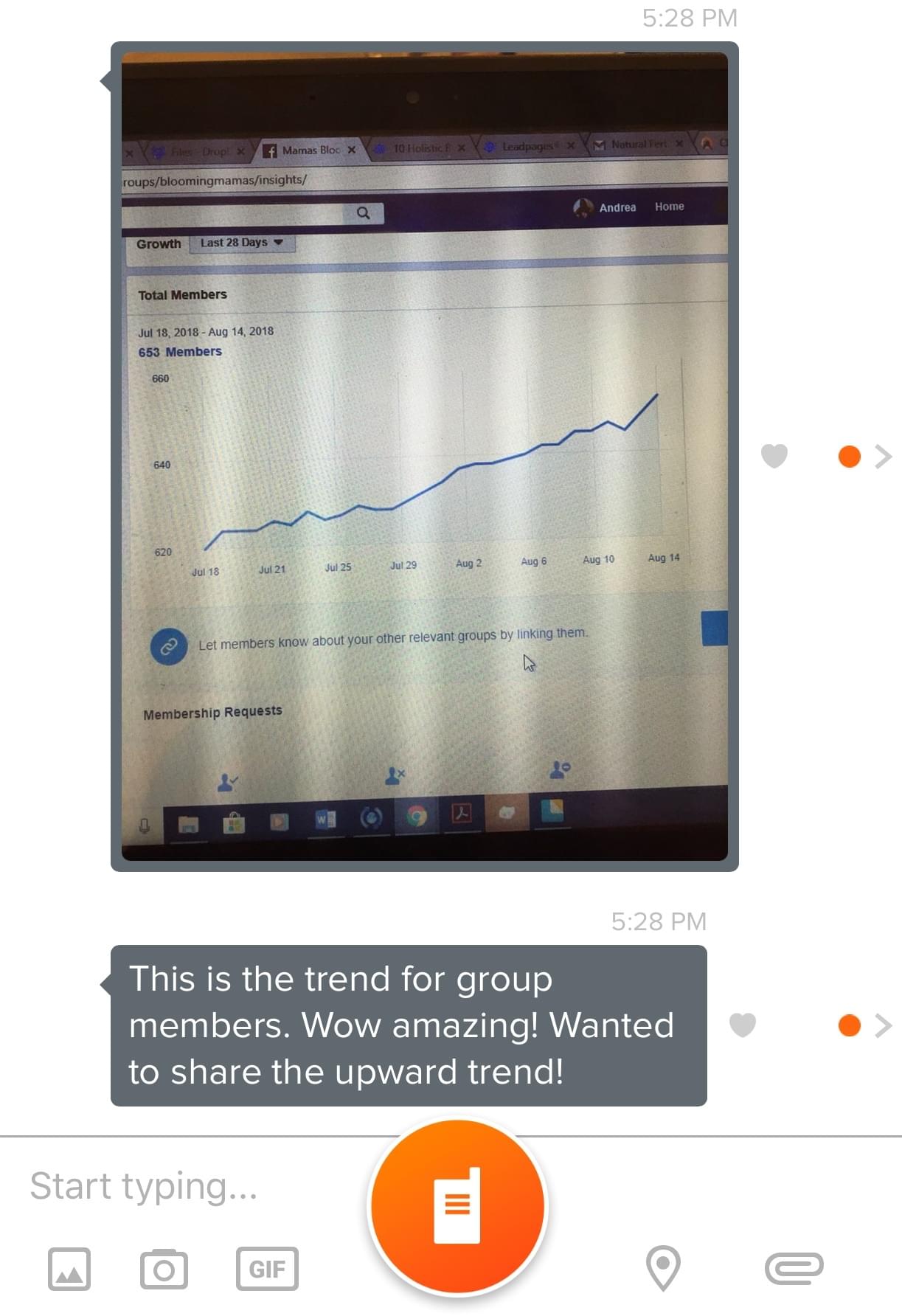Open details arrow beside the photo message
The image size is (902, 1316).
click(x=883, y=457)
